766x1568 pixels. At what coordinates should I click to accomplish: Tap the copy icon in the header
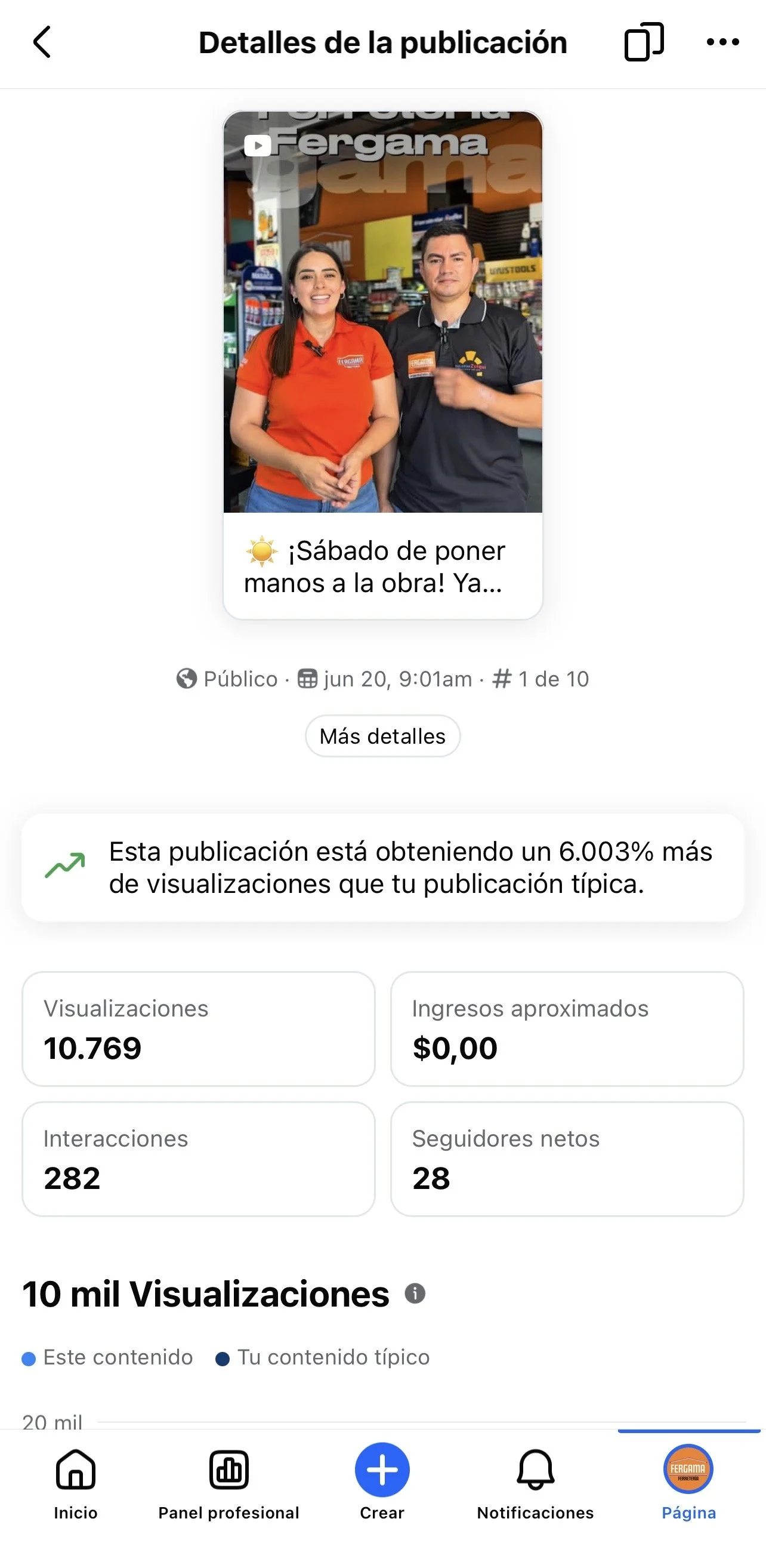[644, 42]
